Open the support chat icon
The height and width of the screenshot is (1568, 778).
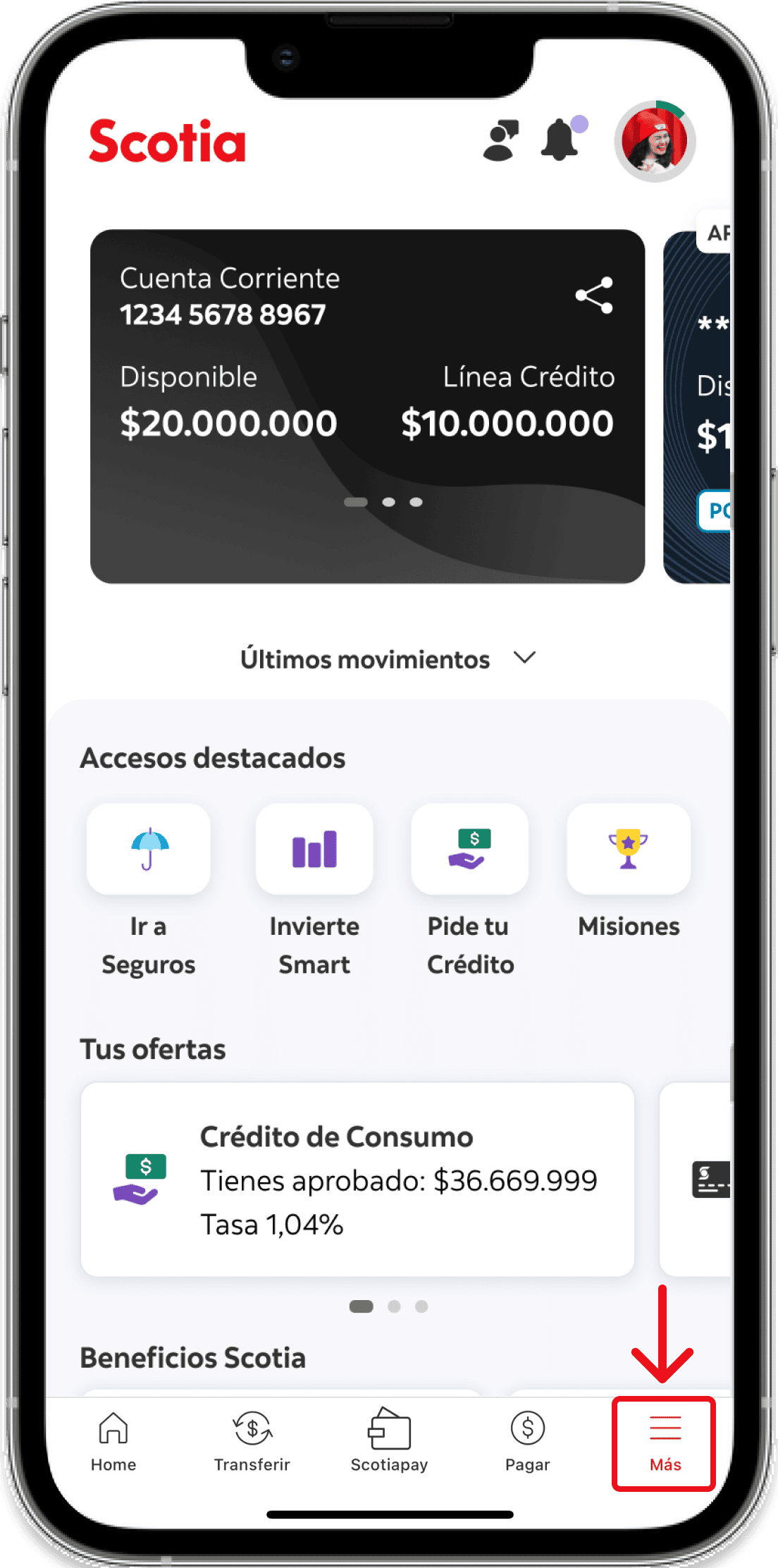pos(500,141)
